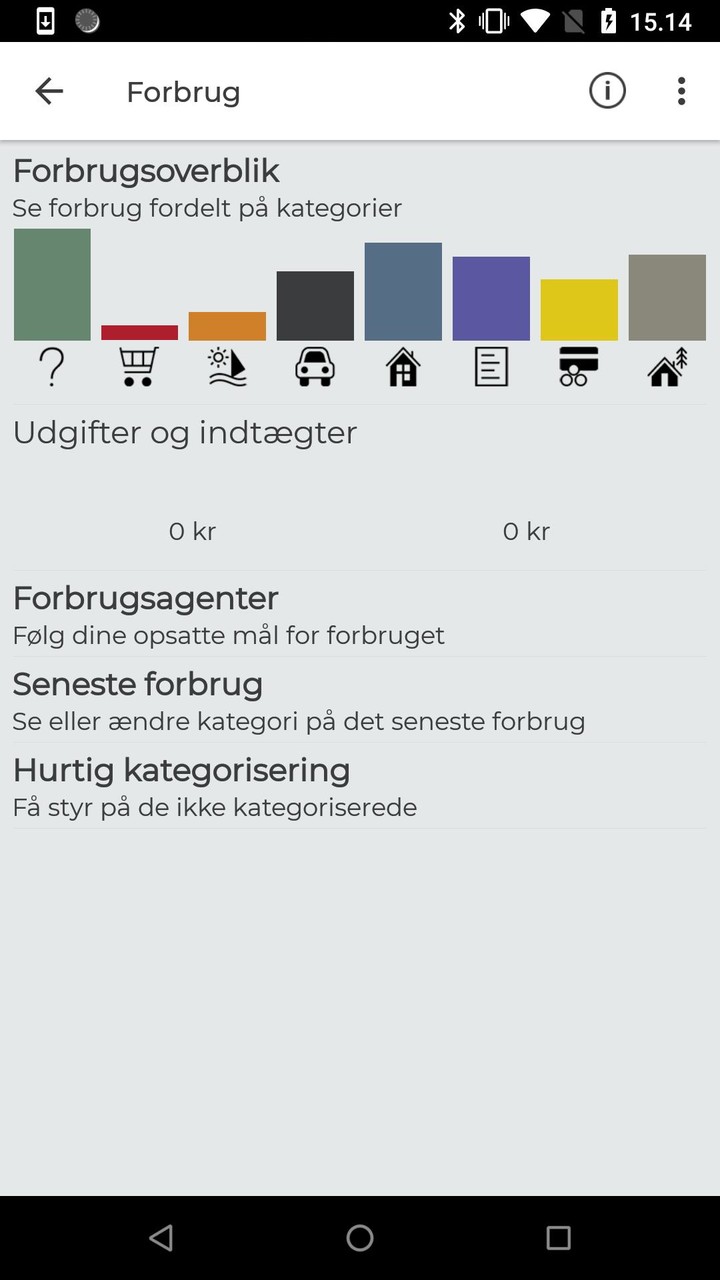
Task: Open the shopping cart groceries category
Action: coord(138,366)
